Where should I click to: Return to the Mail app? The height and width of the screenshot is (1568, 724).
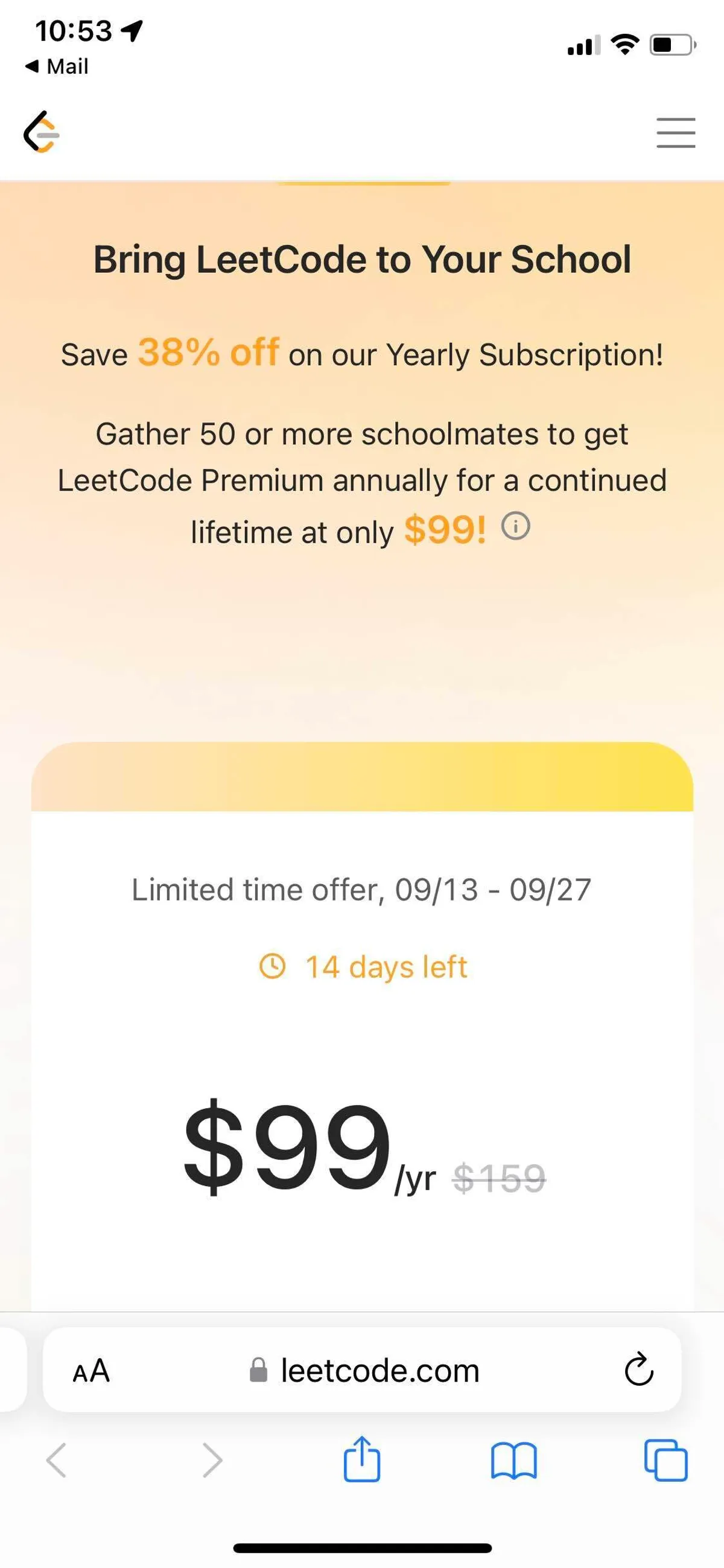57,66
